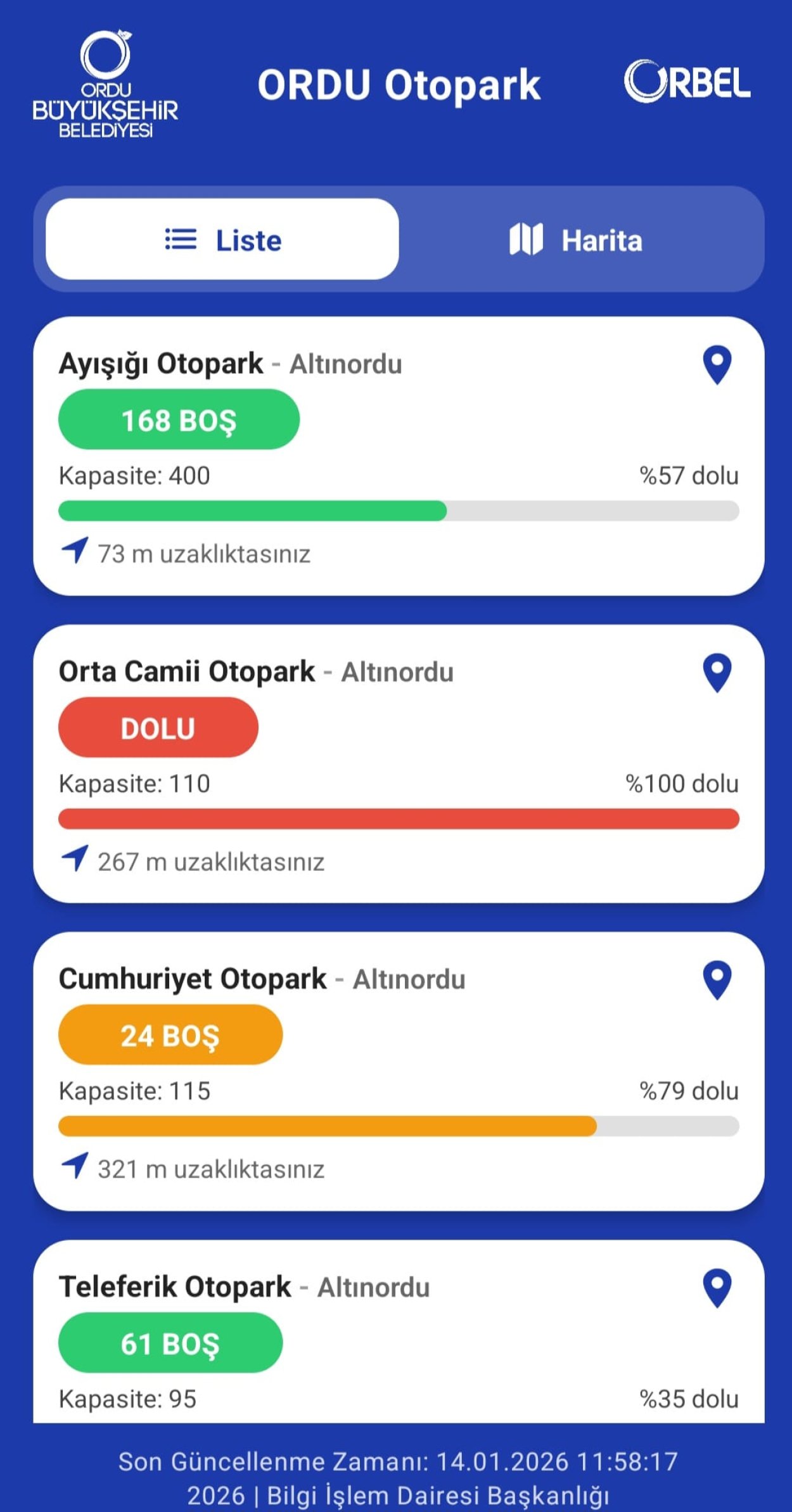Click the green 168 BOŞ badge

click(x=178, y=419)
